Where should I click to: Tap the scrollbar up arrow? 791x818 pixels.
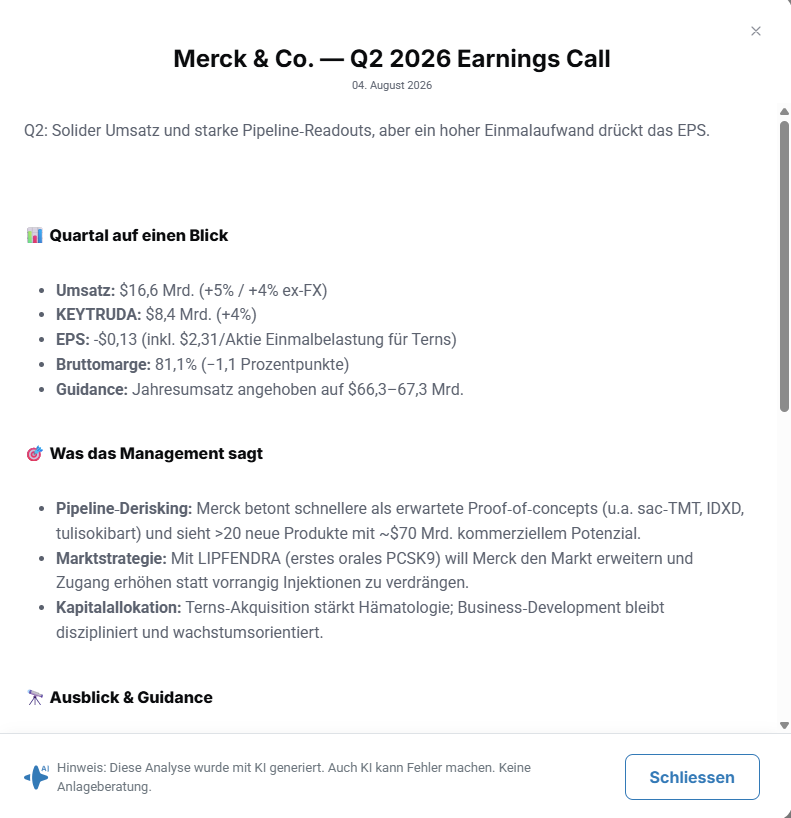(x=784, y=112)
